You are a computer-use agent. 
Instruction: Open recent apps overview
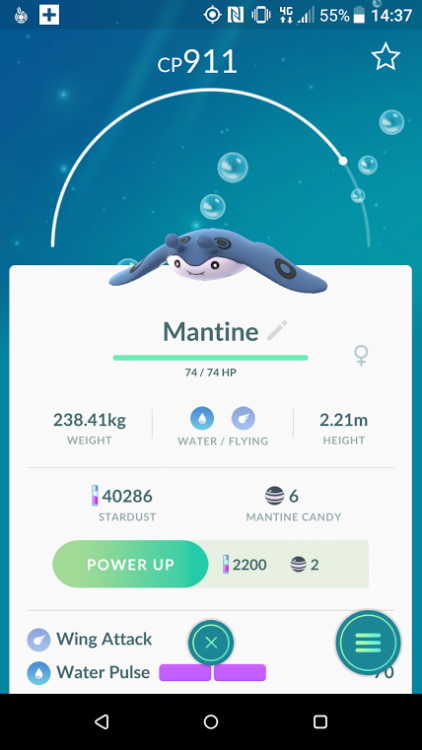pos(320,722)
